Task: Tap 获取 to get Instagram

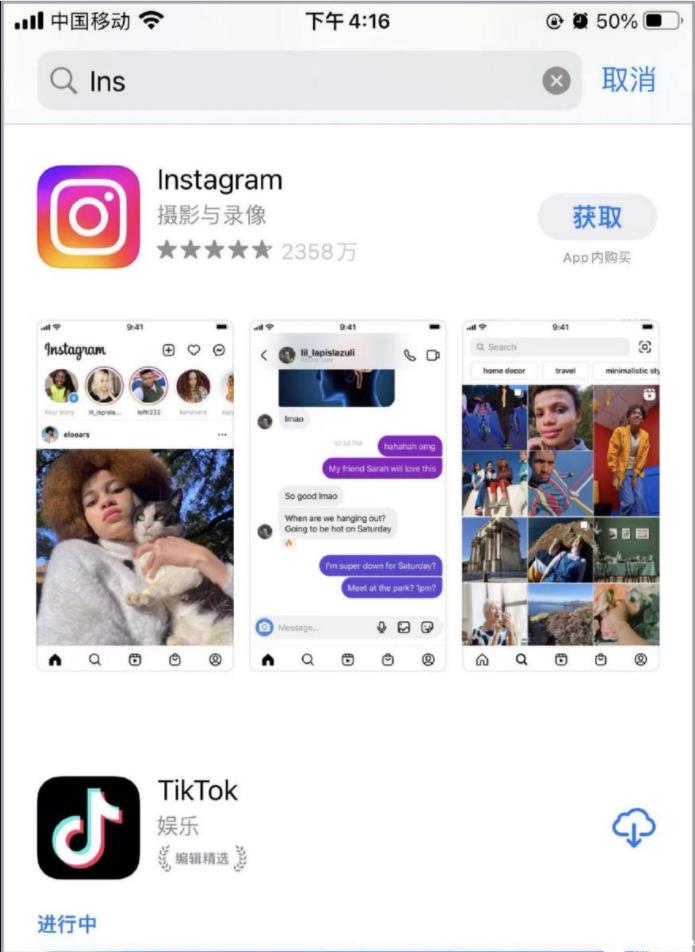Action: point(597,217)
